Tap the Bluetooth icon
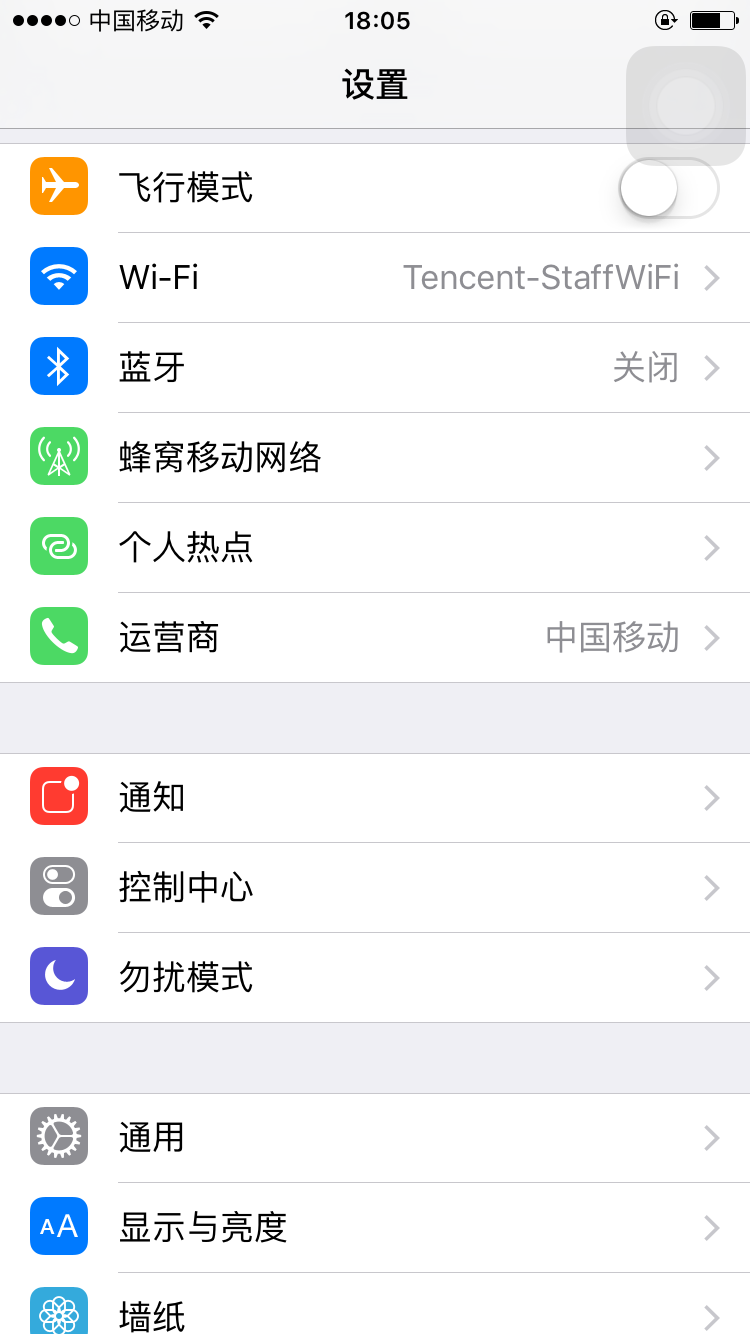The height and width of the screenshot is (1334, 750). 58,367
